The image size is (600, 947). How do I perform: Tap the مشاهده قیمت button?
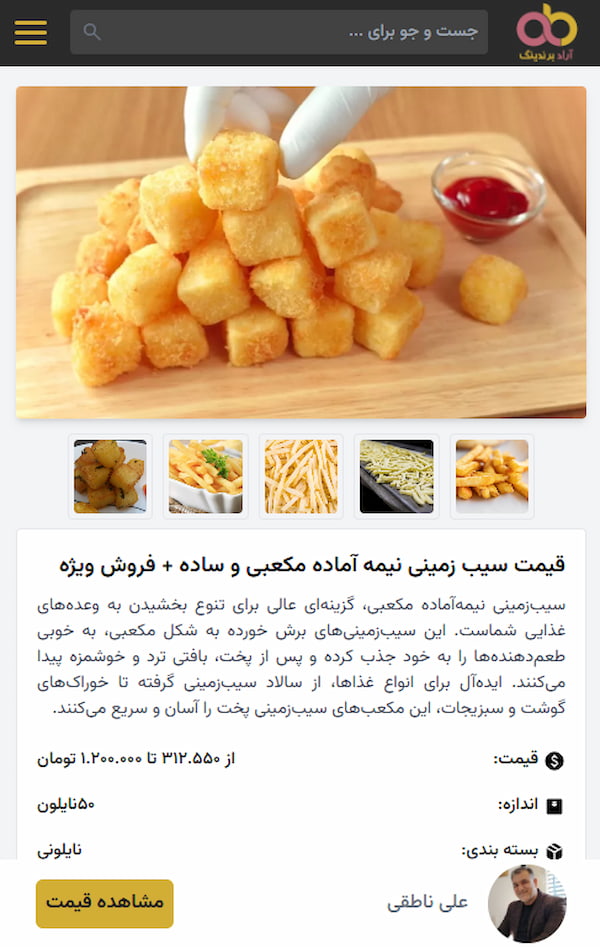105,903
